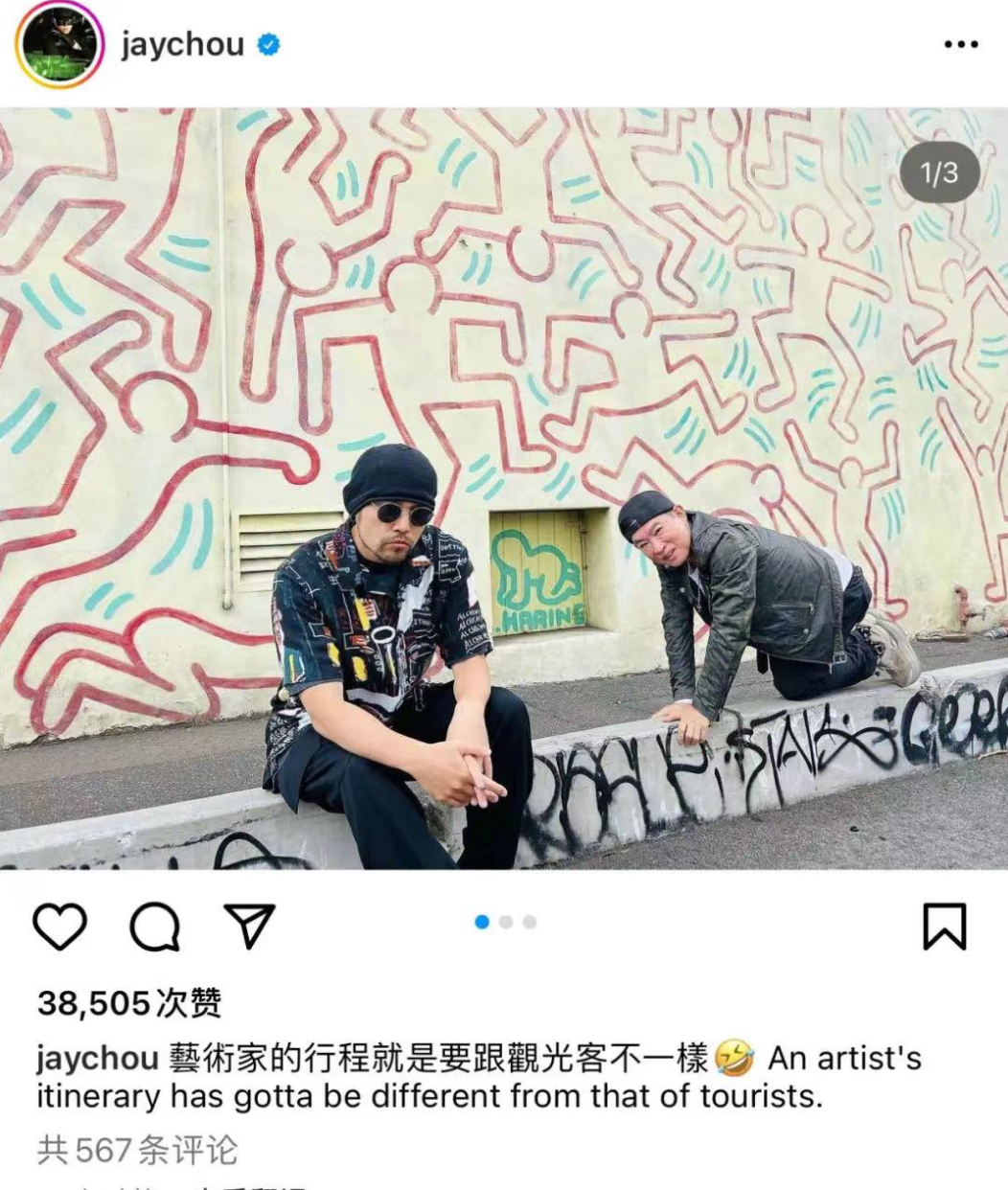This screenshot has height=1190, width=1008.
Task: Open the list of 38,505 likes
Action: click(x=129, y=1002)
